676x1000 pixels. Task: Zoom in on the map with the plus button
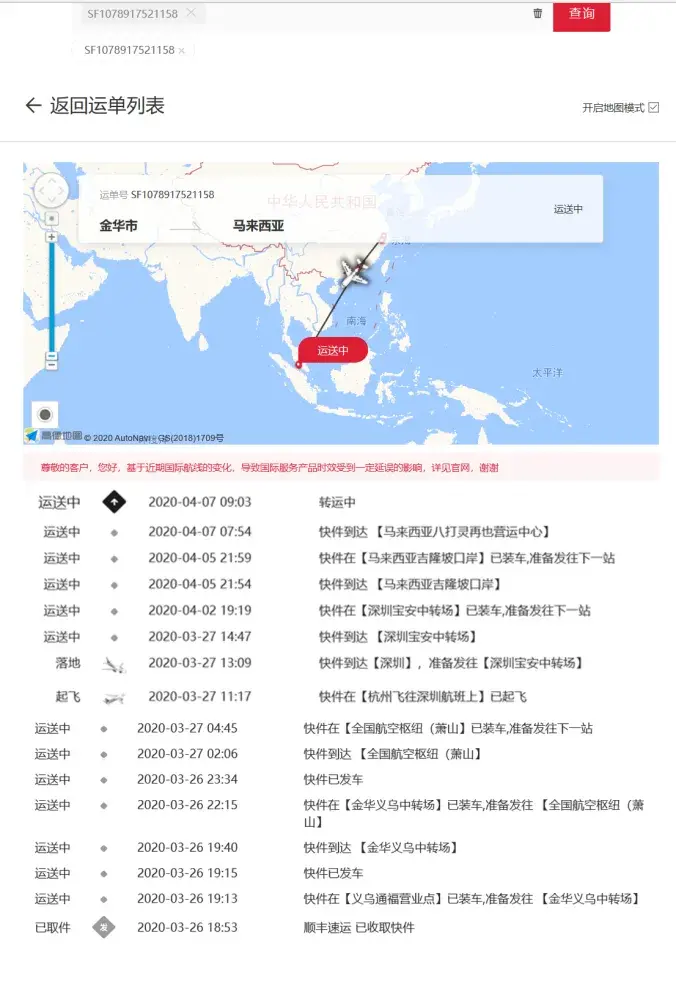51,237
